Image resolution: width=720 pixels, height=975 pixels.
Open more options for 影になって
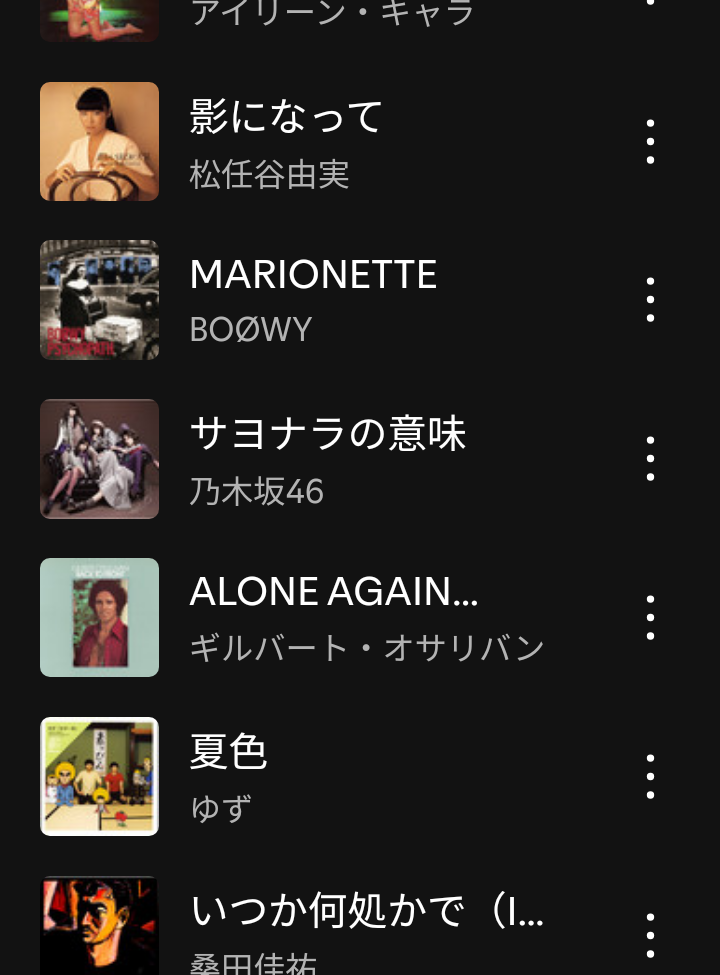point(650,141)
